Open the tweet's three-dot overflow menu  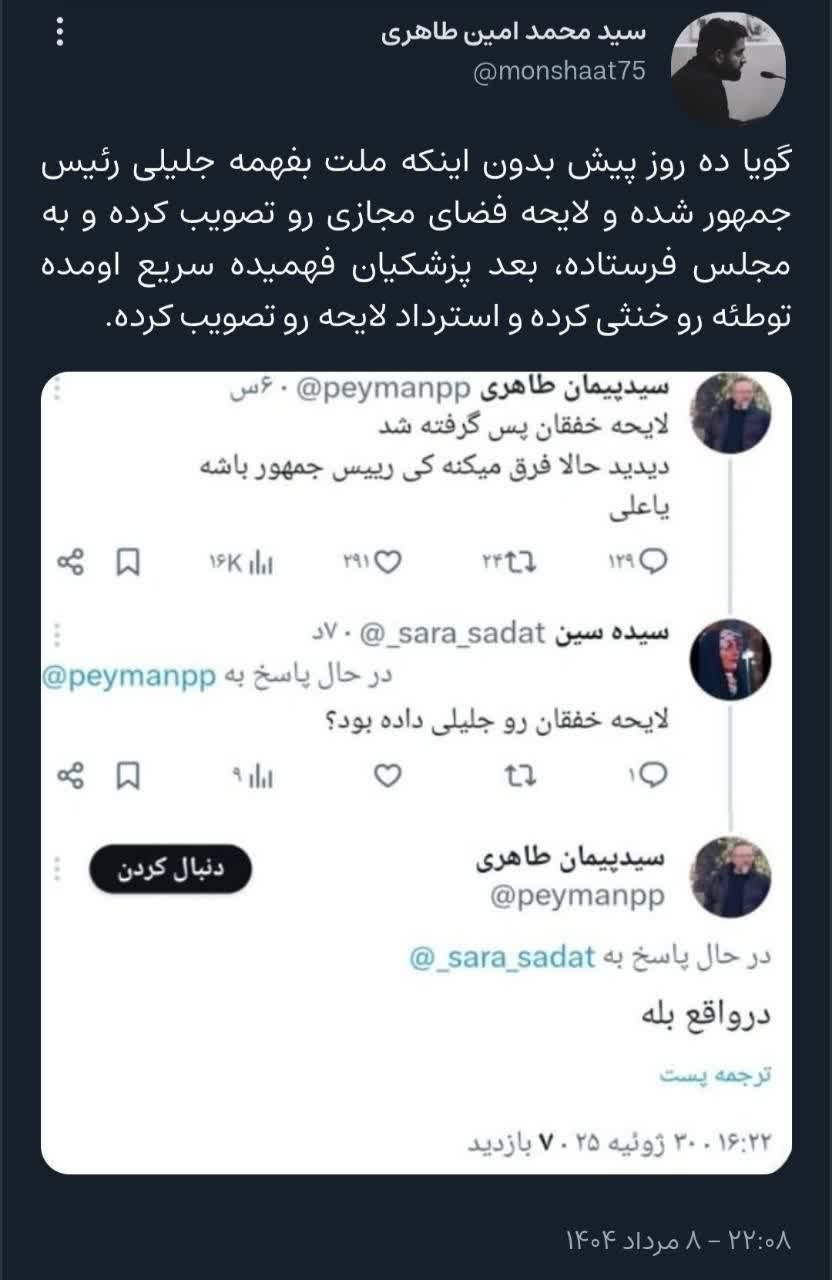coord(60,33)
